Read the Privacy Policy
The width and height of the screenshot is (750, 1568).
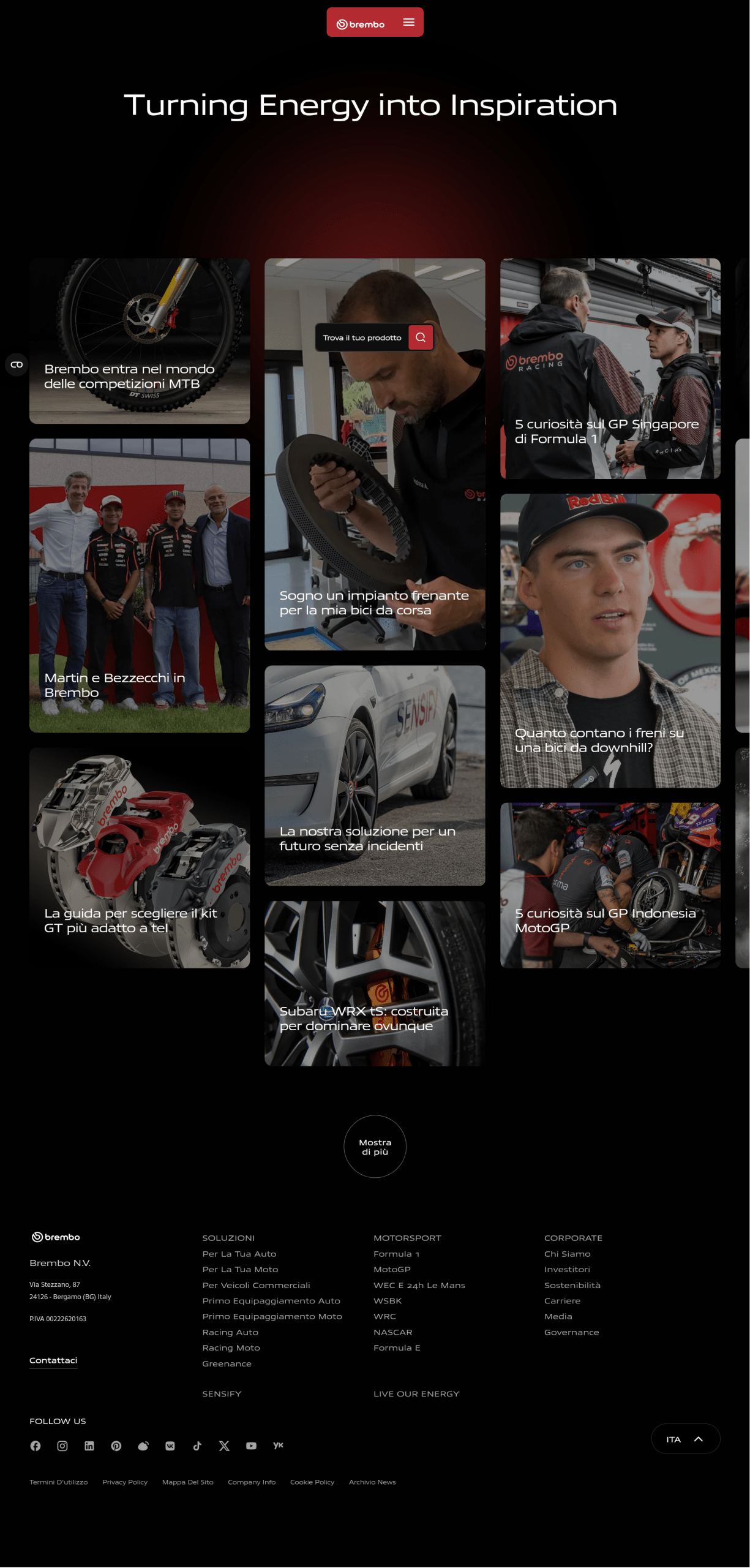pos(125,1482)
